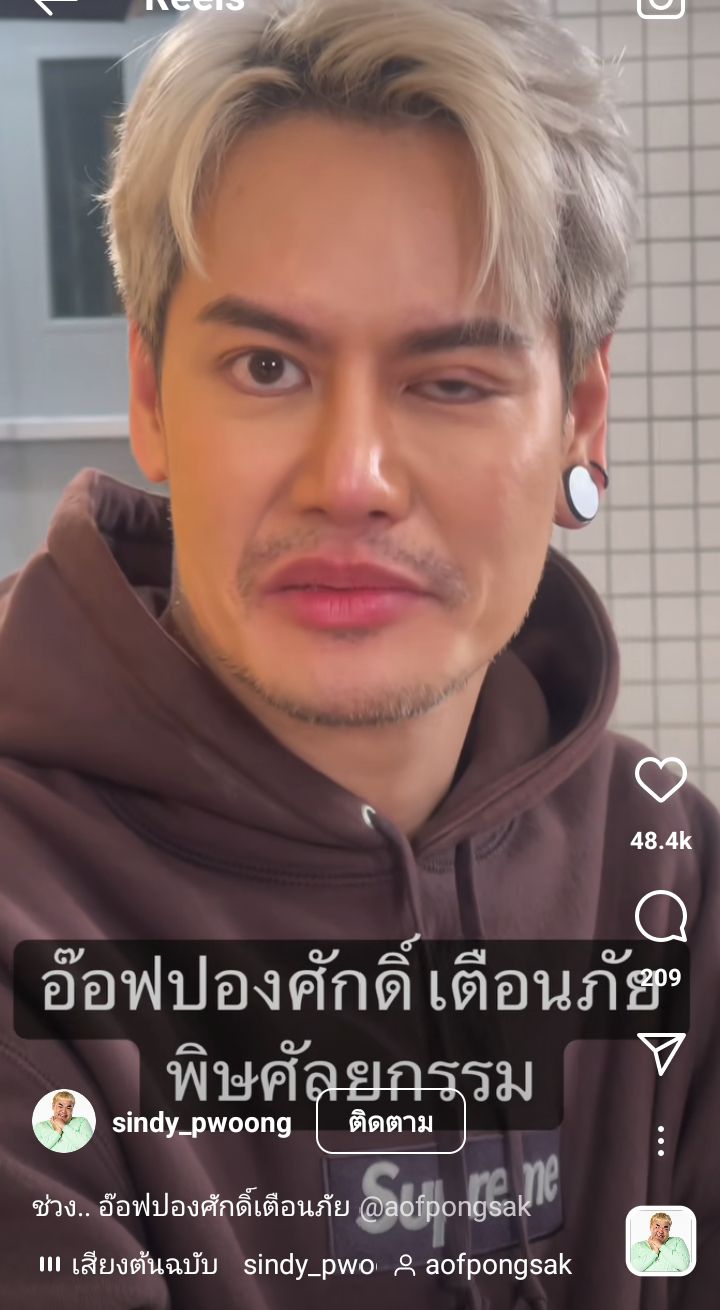The height and width of the screenshot is (1310, 720).
Task: Open the camera to create a reel
Action: point(661,5)
